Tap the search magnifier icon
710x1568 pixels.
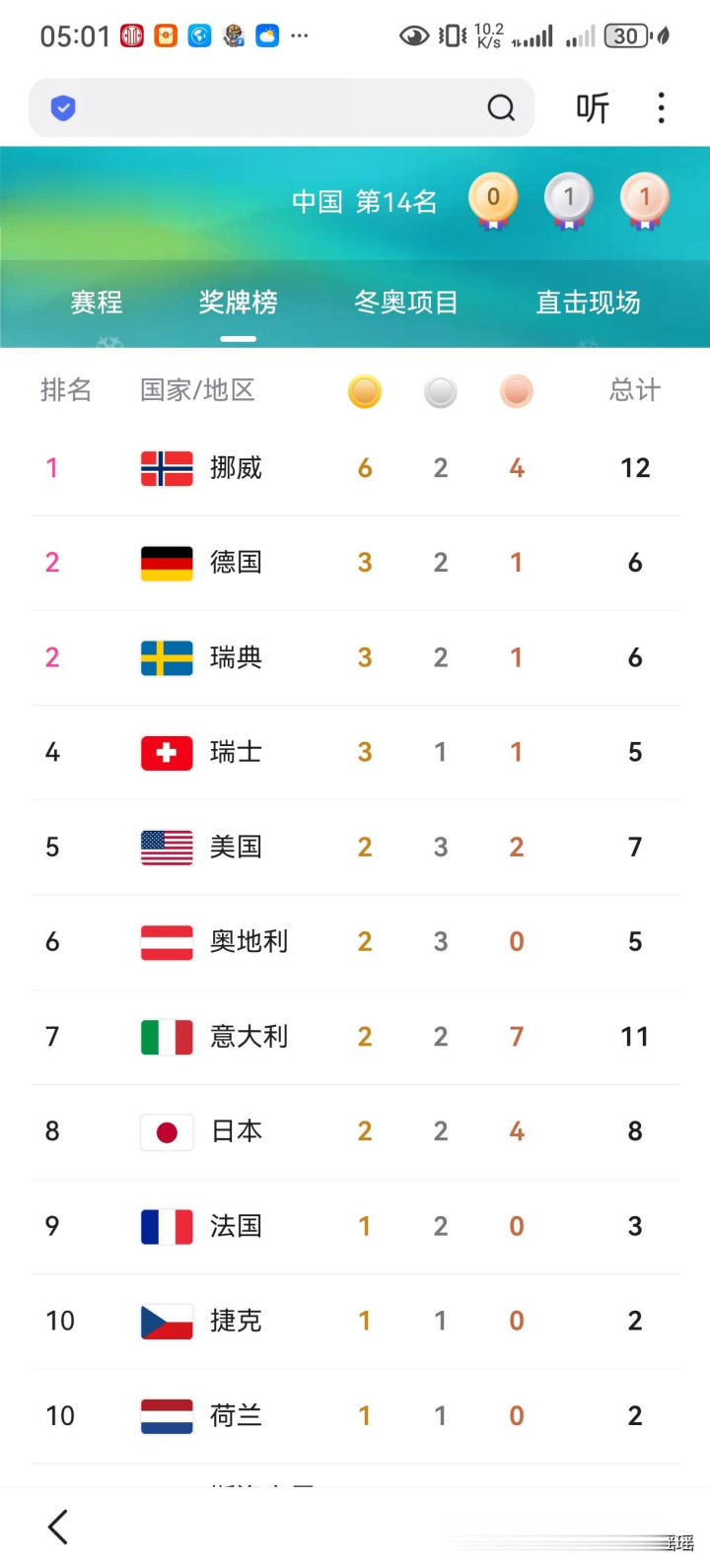[x=501, y=107]
